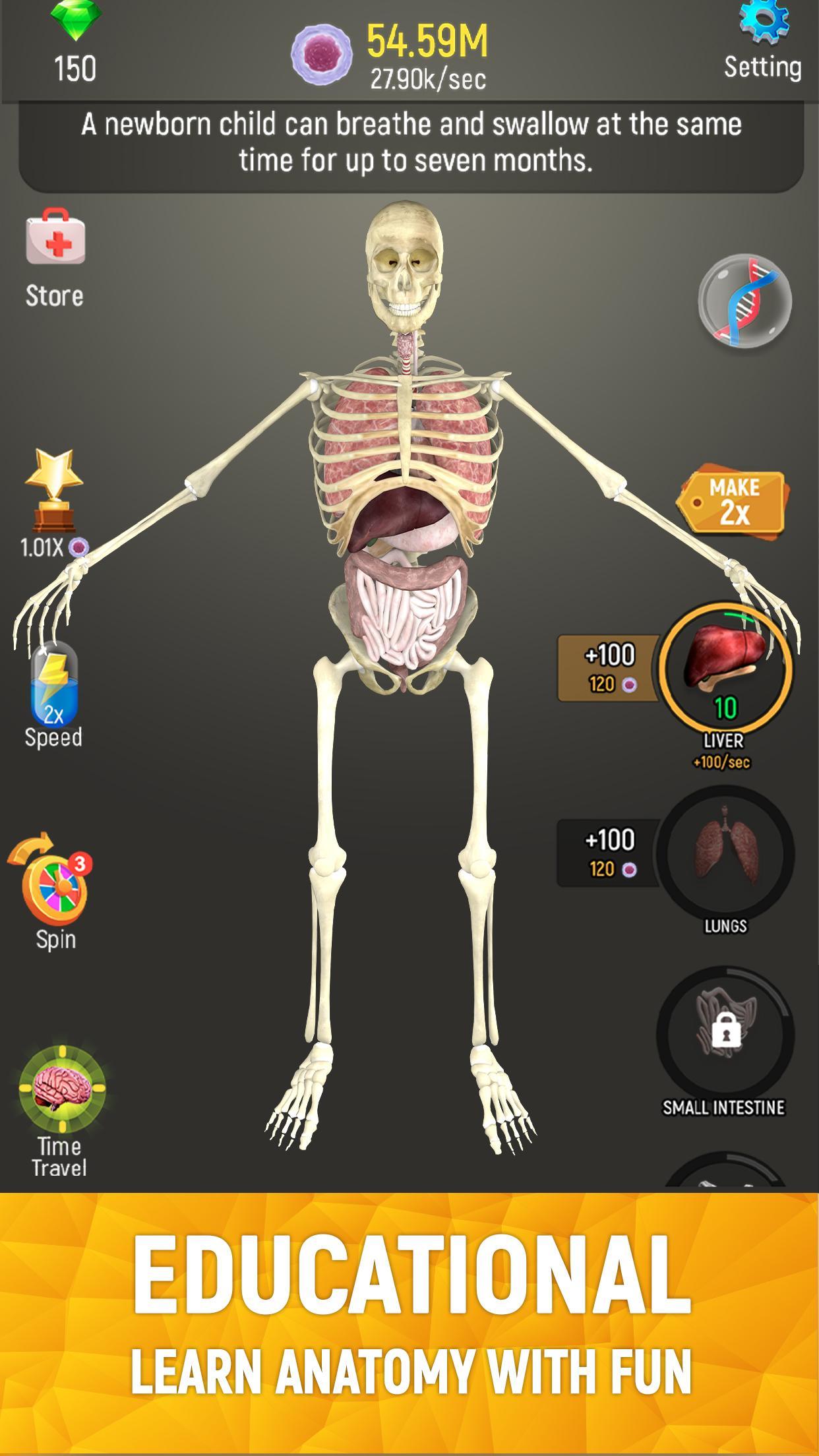Screen dimensions: 819x1456
Task: Open Time Travel brain icon
Action: 61,1088
